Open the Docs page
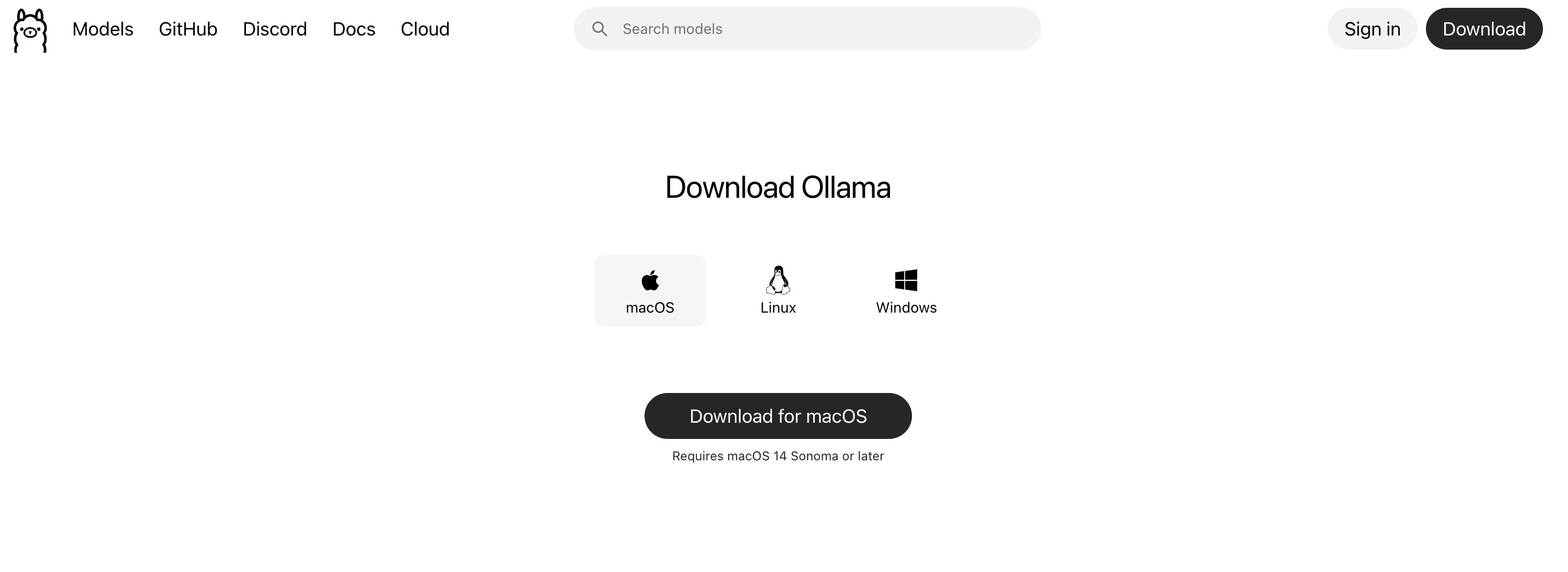This screenshot has height=572, width=1568. coord(354,29)
